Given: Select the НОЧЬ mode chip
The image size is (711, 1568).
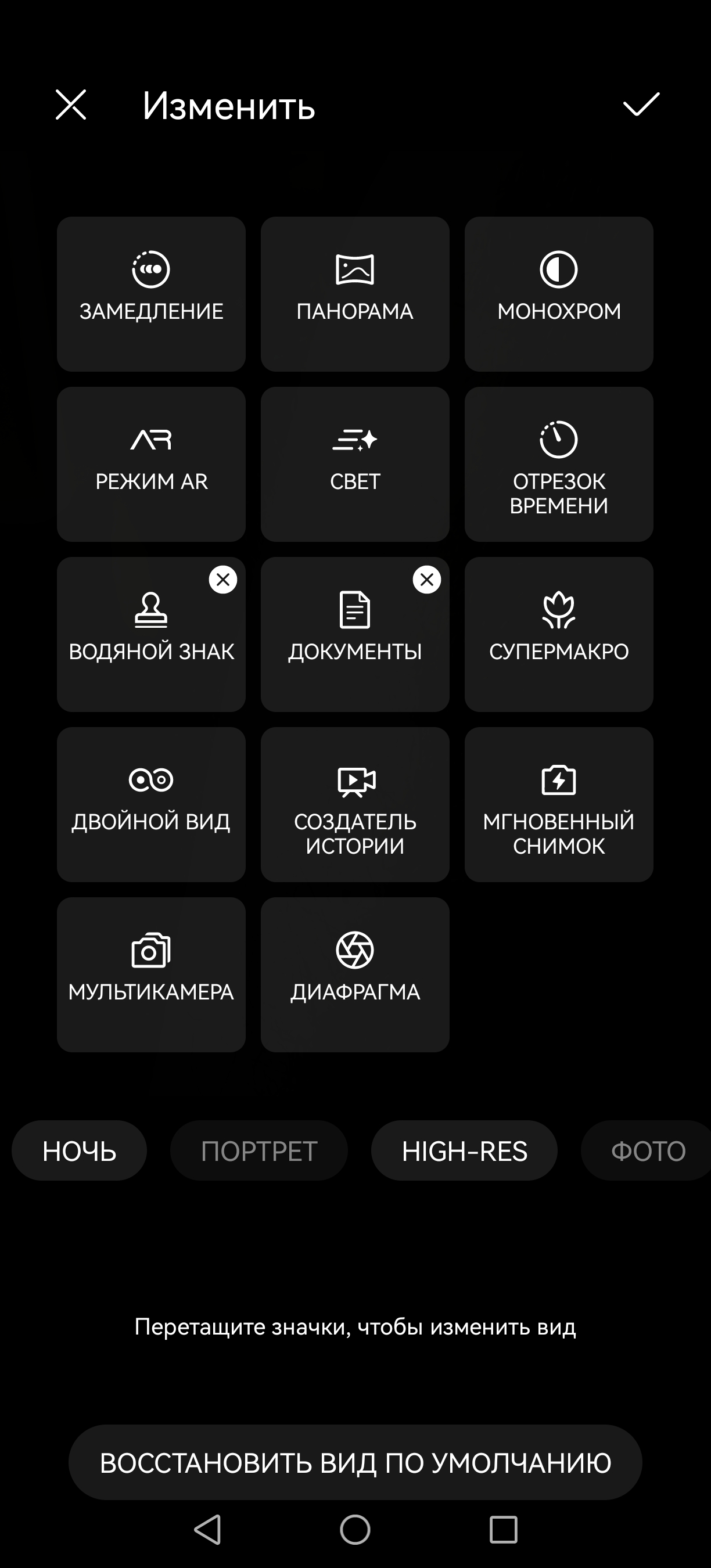Looking at the screenshot, I should (x=79, y=1150).
